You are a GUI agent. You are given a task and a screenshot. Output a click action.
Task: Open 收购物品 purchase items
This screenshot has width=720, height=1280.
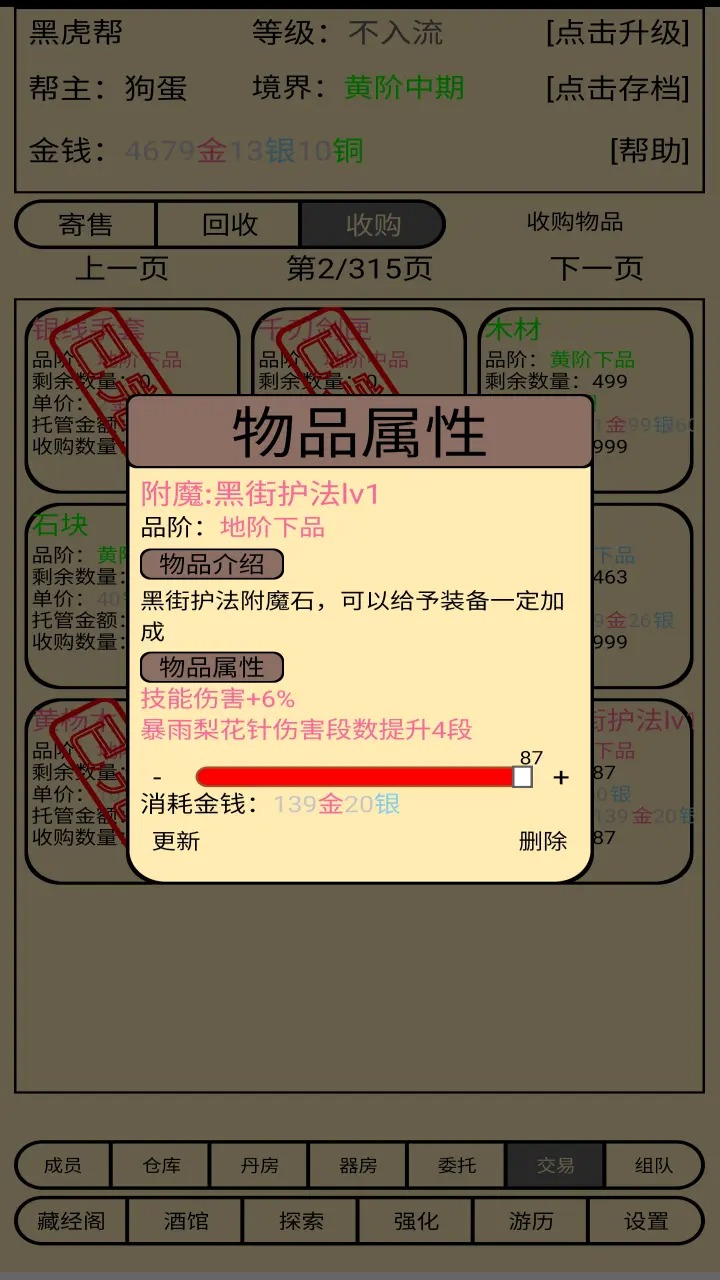[x=574, y=222]
